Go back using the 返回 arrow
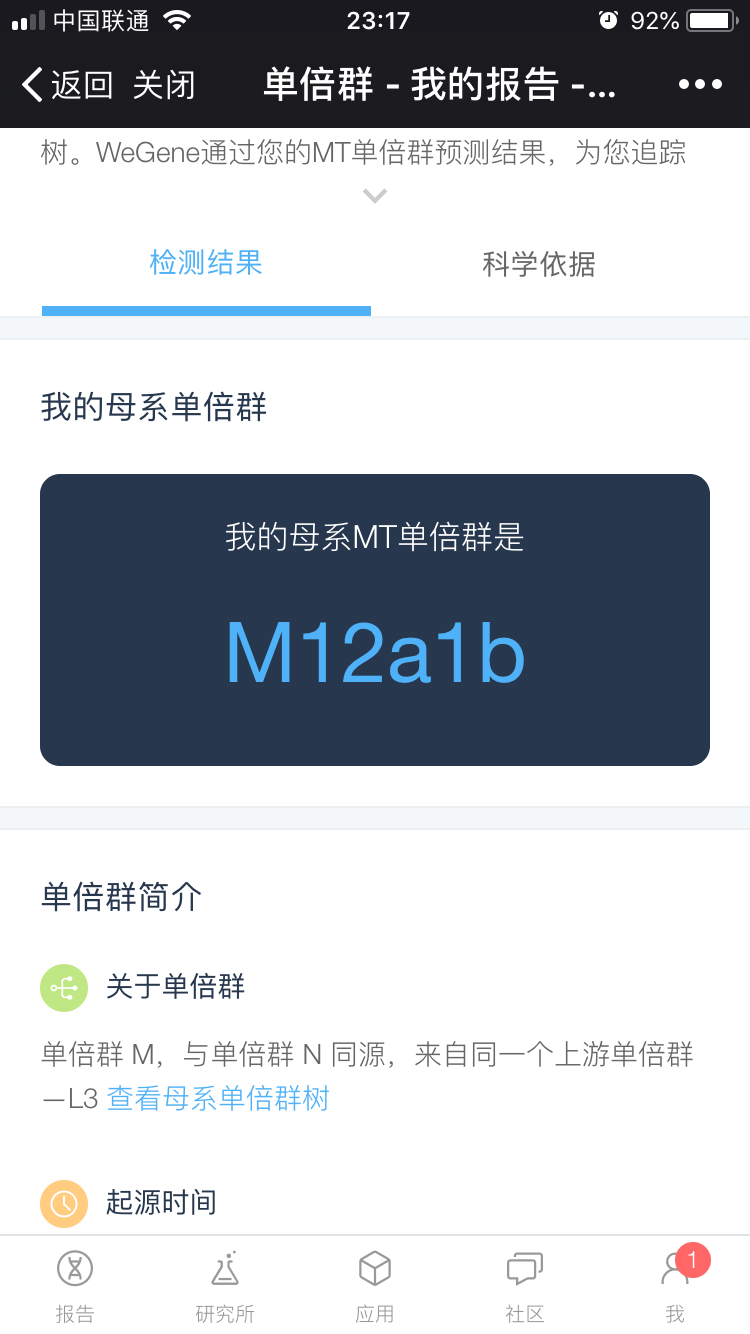This screenshot has height=1334, width=750. click(67, 85)
